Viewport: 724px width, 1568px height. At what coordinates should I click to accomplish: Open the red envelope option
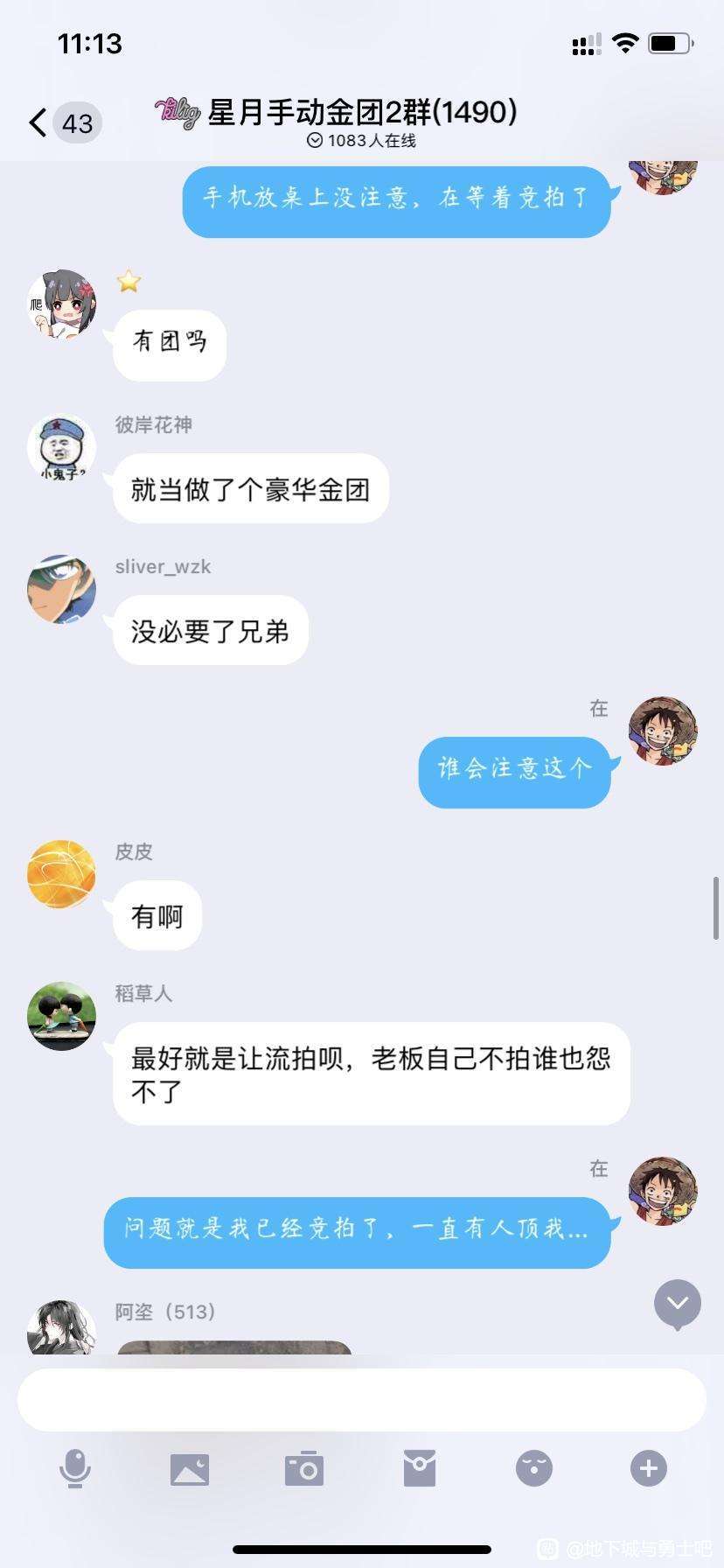[x=420, y=1468]
